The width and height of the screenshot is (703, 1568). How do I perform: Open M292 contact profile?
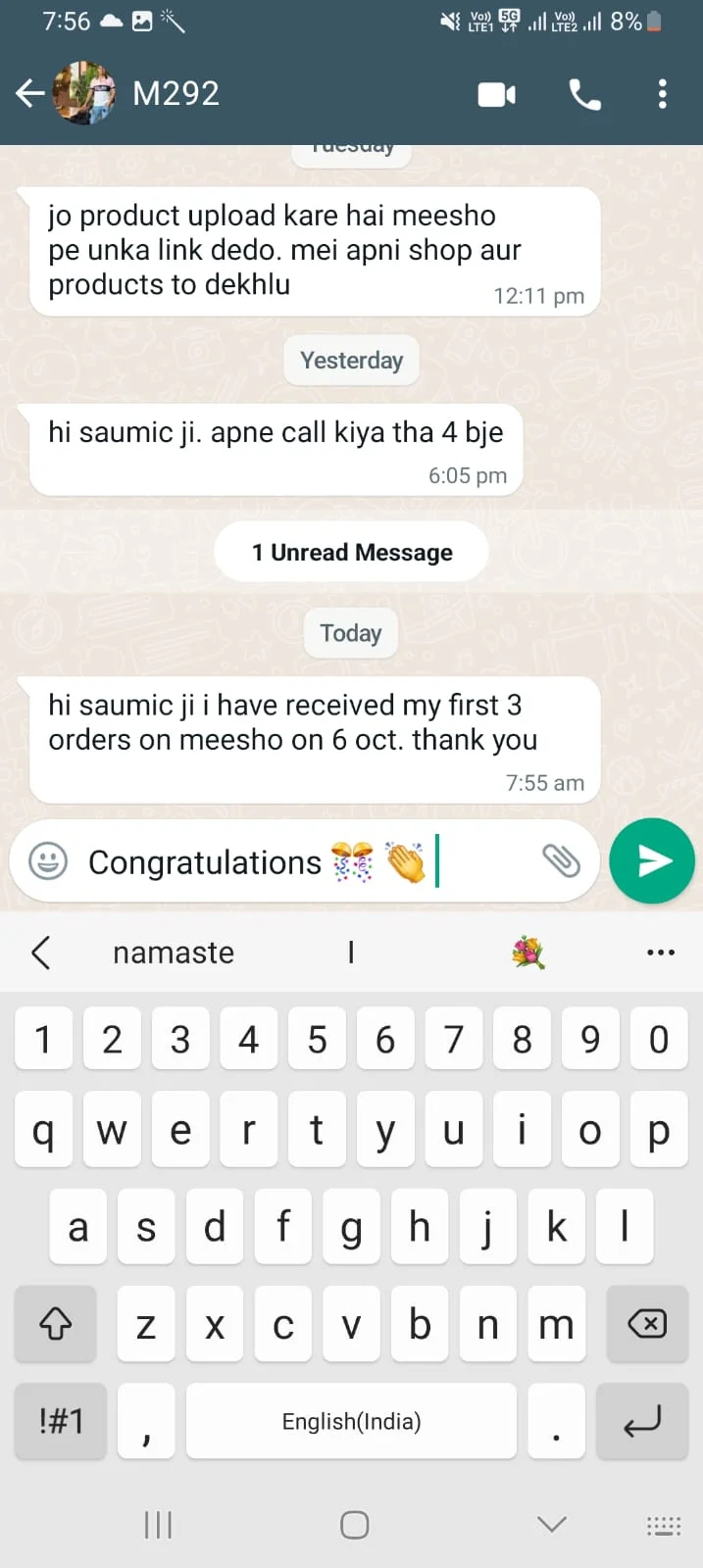click(176, 94)
